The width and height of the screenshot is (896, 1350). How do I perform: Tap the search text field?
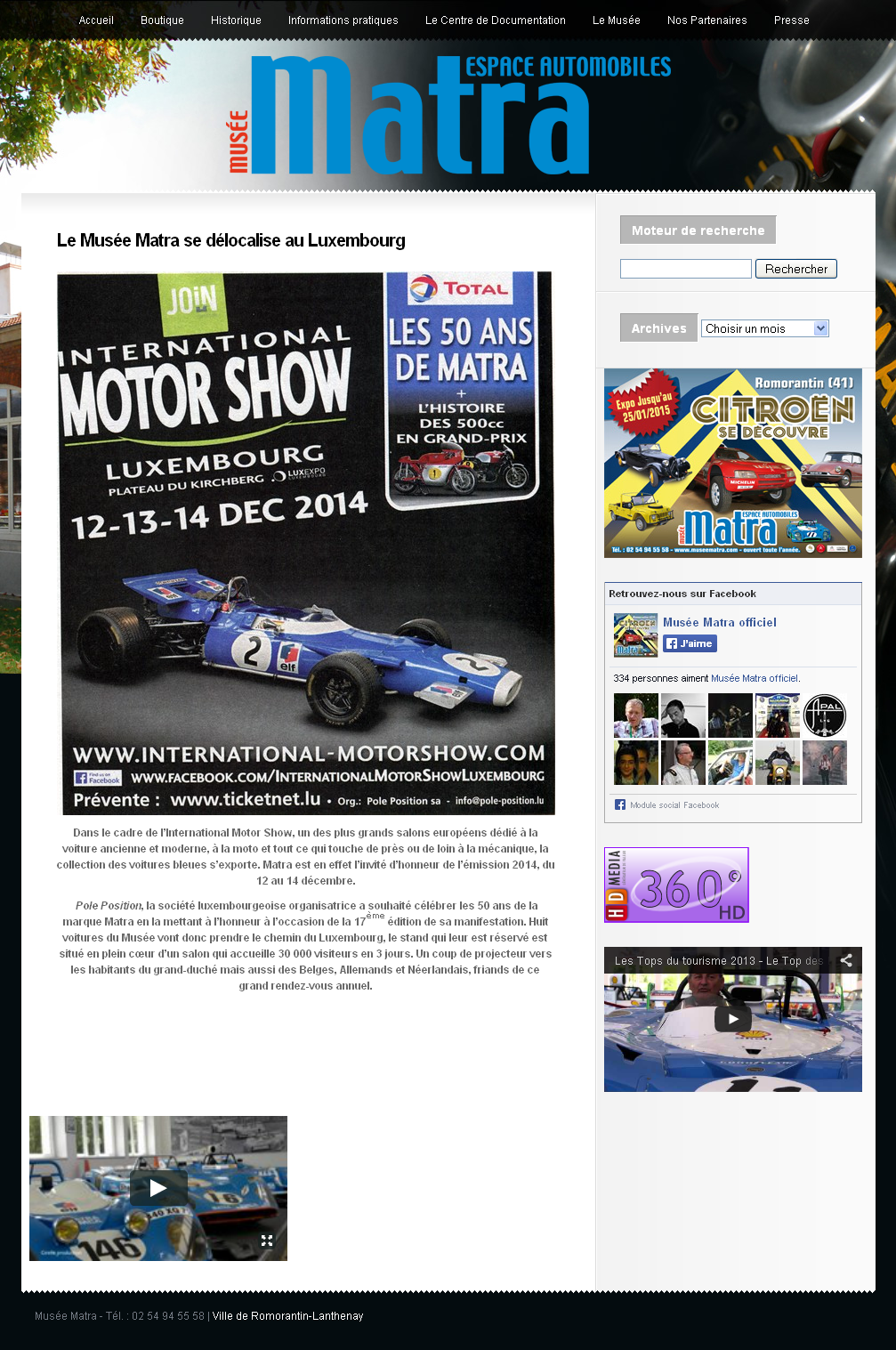(685, 269)
